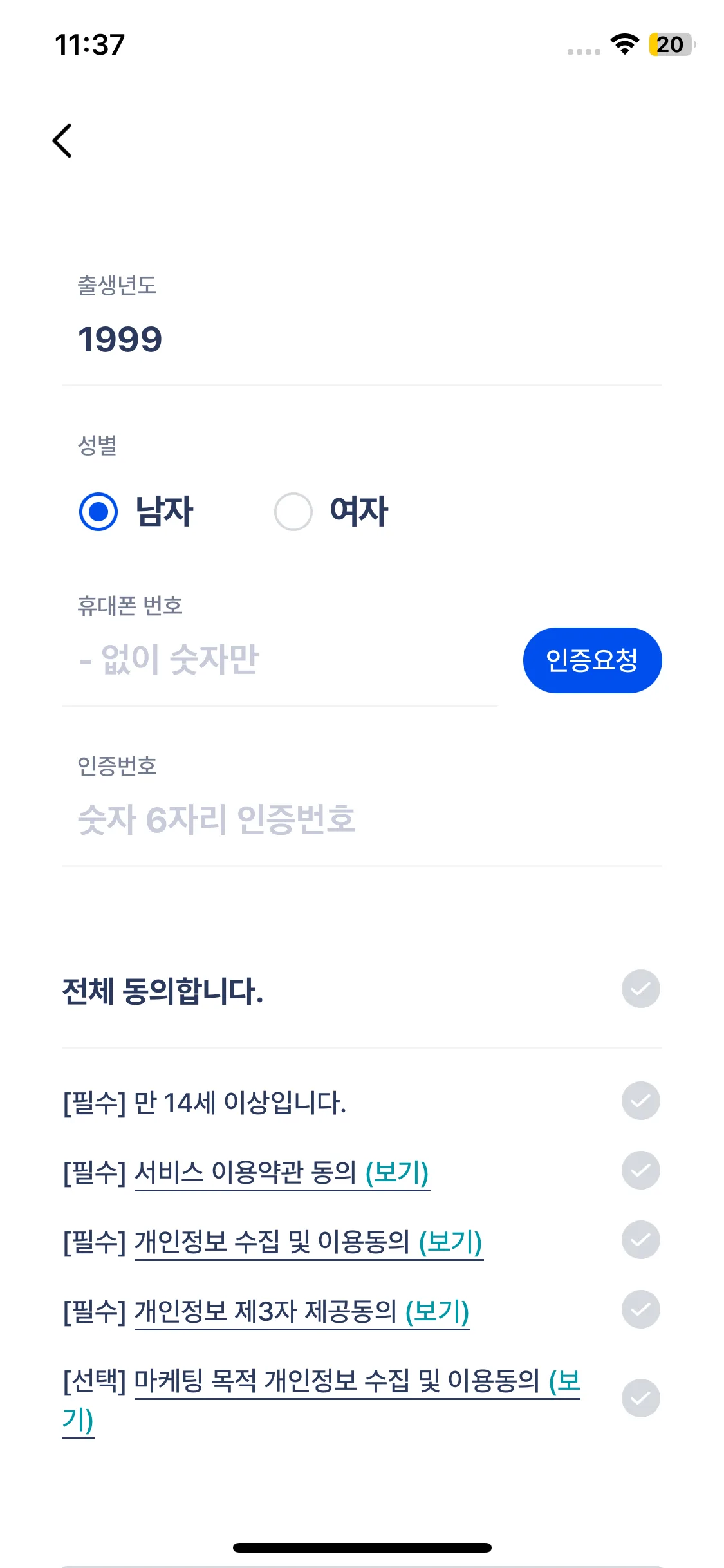
Task: Check the 개인정보 제3자 제공동의 checkbox
Action: tap(640, 1309)
